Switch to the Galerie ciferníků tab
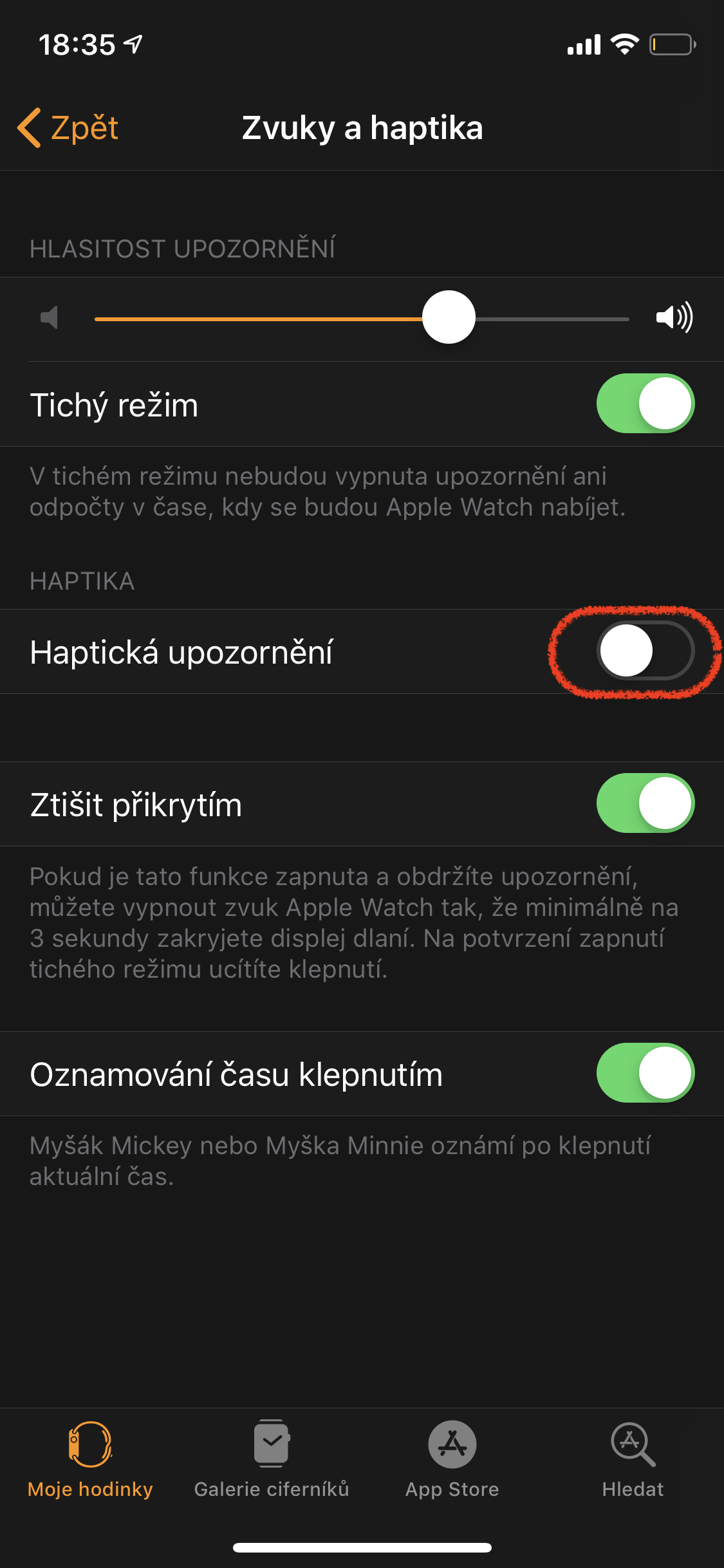 tap(272, 1459)
